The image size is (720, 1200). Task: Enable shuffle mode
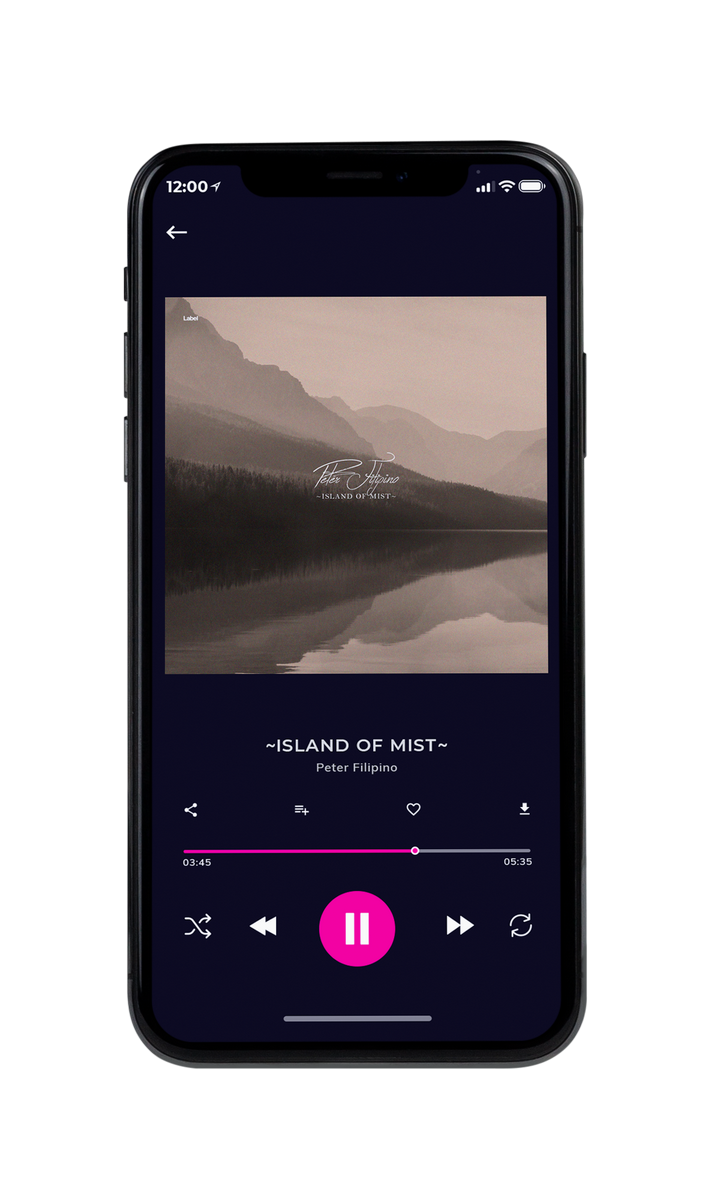pos(198,926)
